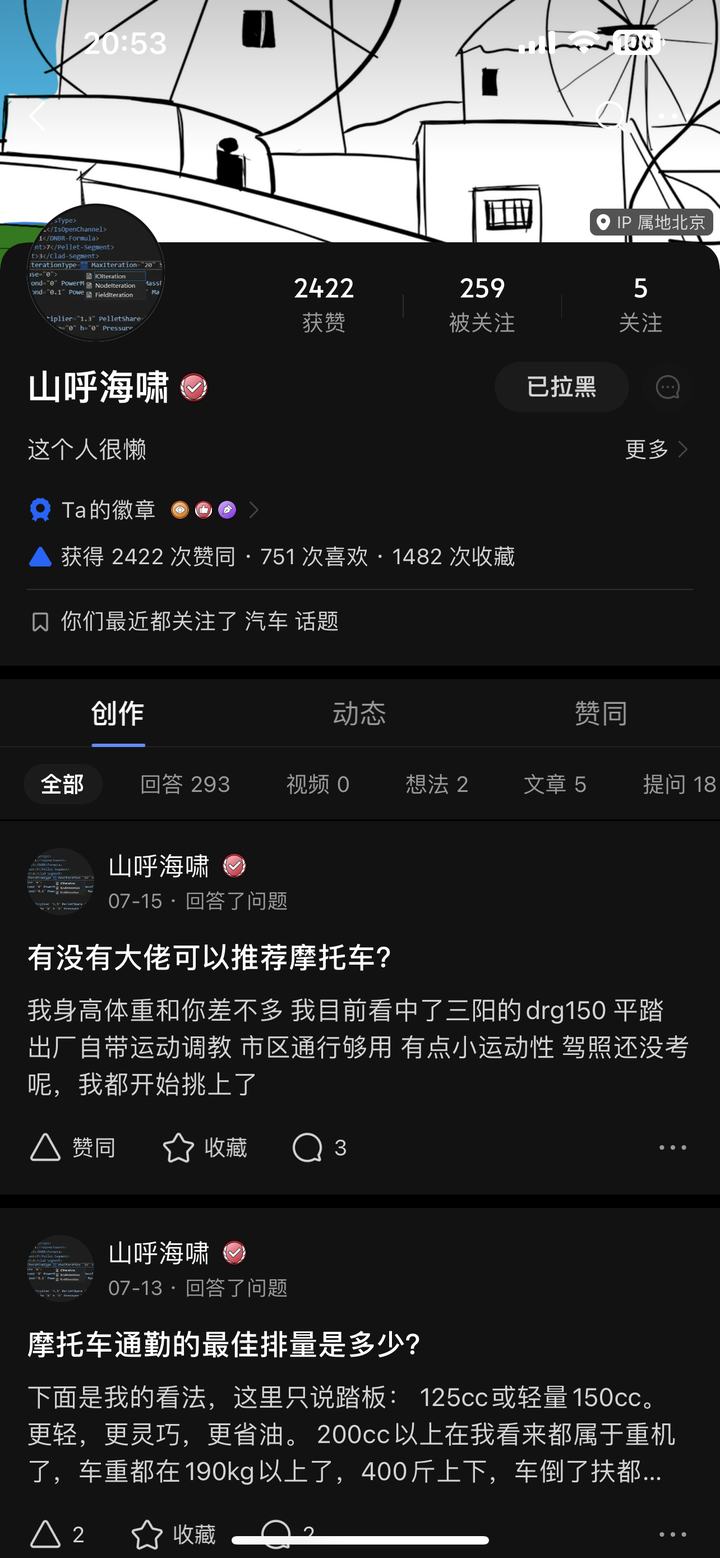Screen dimensions: 720x1558
Task: Open overflow menu for 推荐摩托车 answer
Action: [x=673, y=1147]
